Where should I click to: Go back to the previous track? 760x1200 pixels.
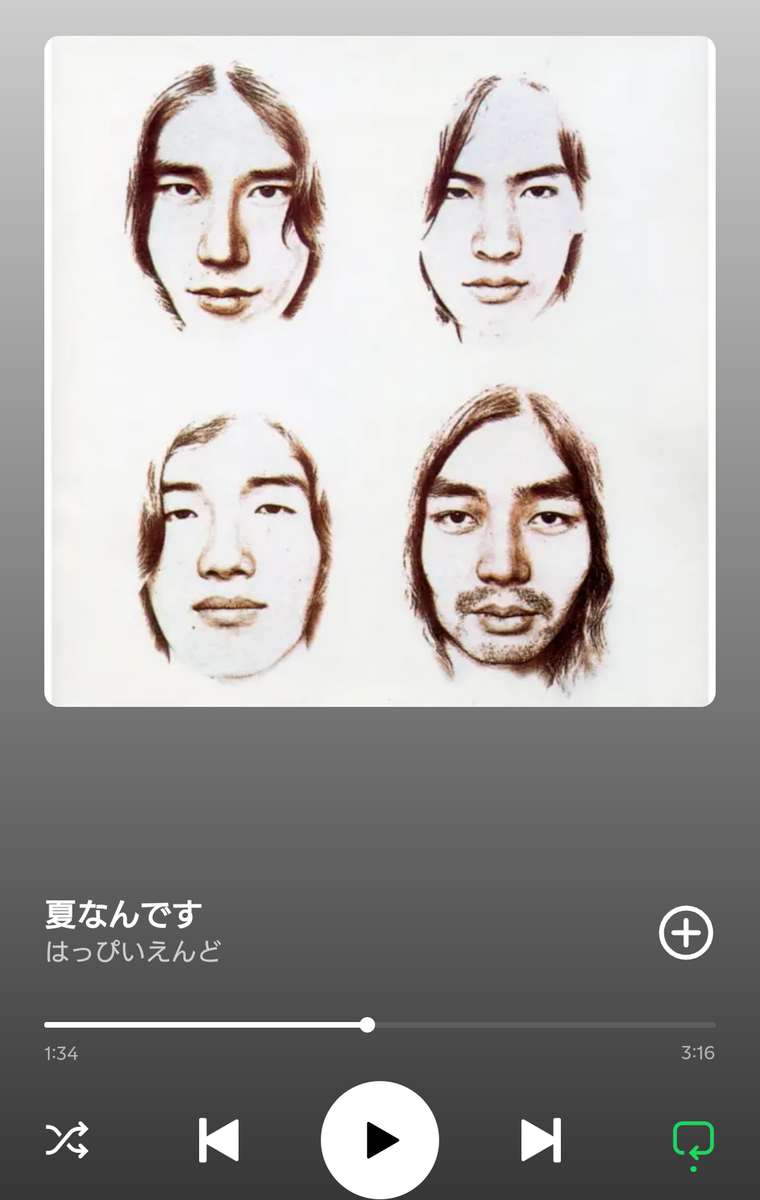tap(219, 1140)
